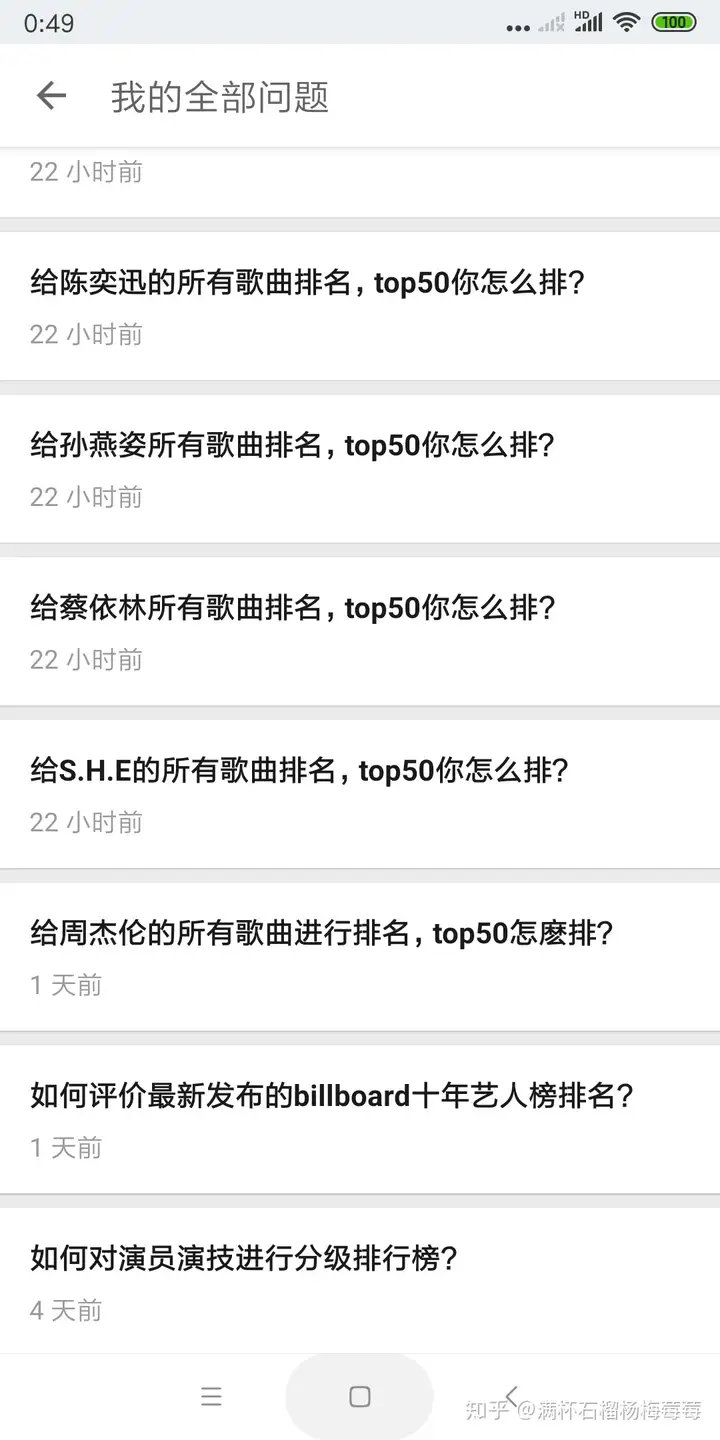Viewport: 720px width, 1440px height.
Task: Open the 演员演技分级排行榜 question
Action: click(360, 1281)
